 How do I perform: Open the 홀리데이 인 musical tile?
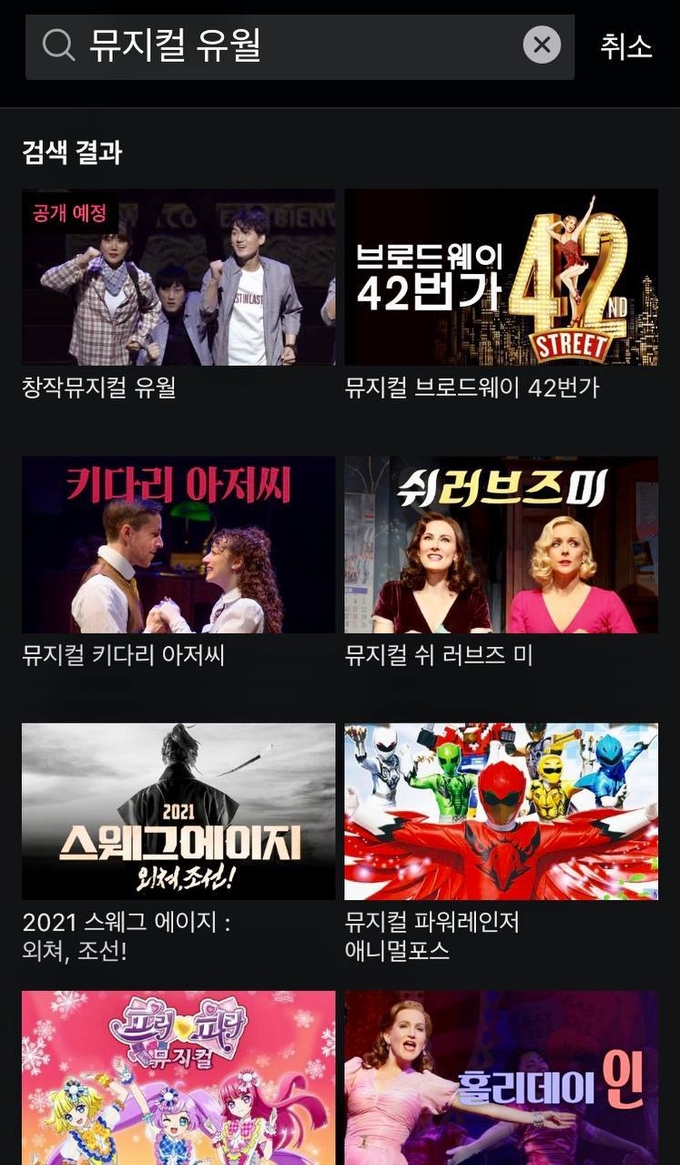[x=501, y=1077]
